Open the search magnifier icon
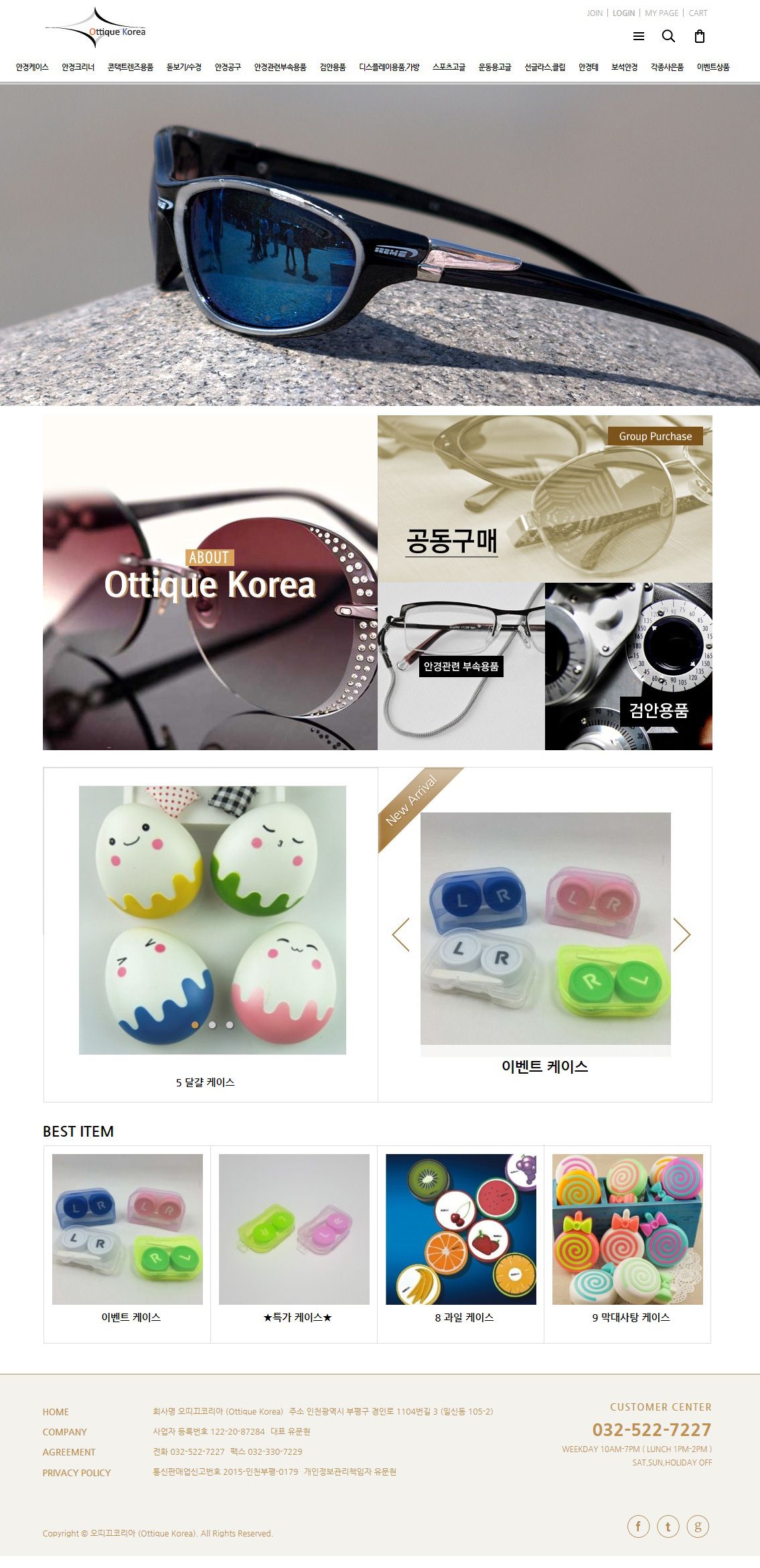 [x=668, y=36]
